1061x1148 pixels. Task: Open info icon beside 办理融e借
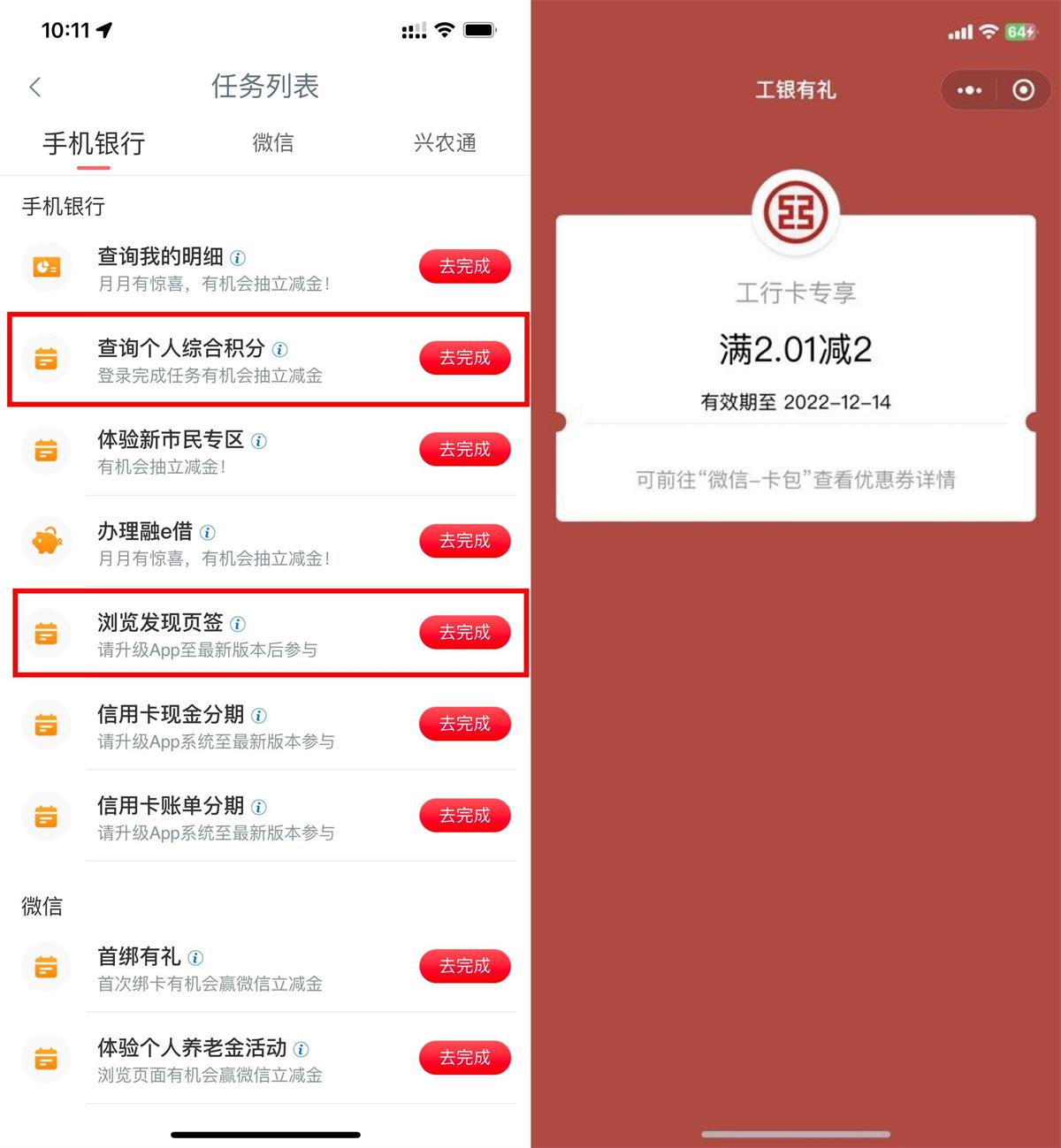[x=208, y=533]
